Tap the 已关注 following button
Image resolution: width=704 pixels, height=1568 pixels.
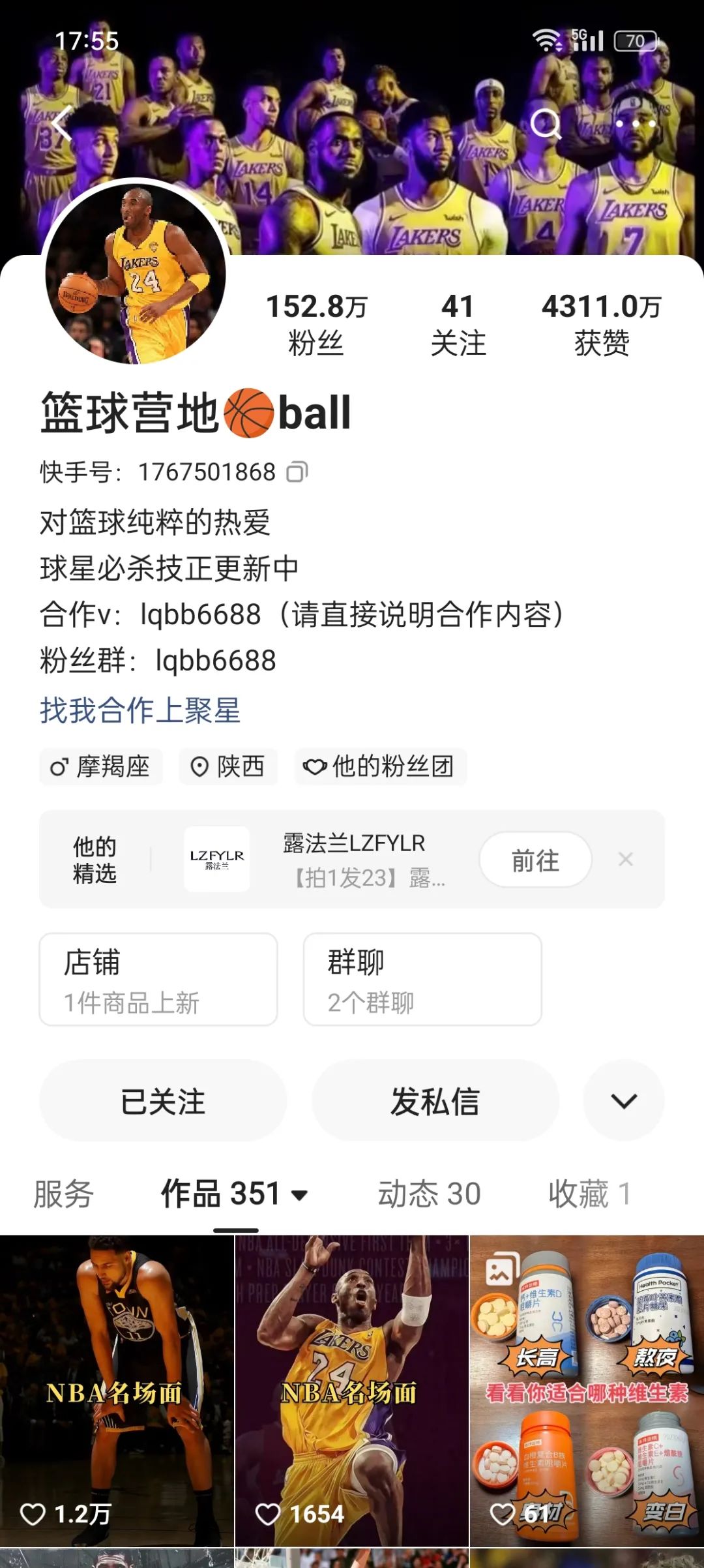(163, 1101)
